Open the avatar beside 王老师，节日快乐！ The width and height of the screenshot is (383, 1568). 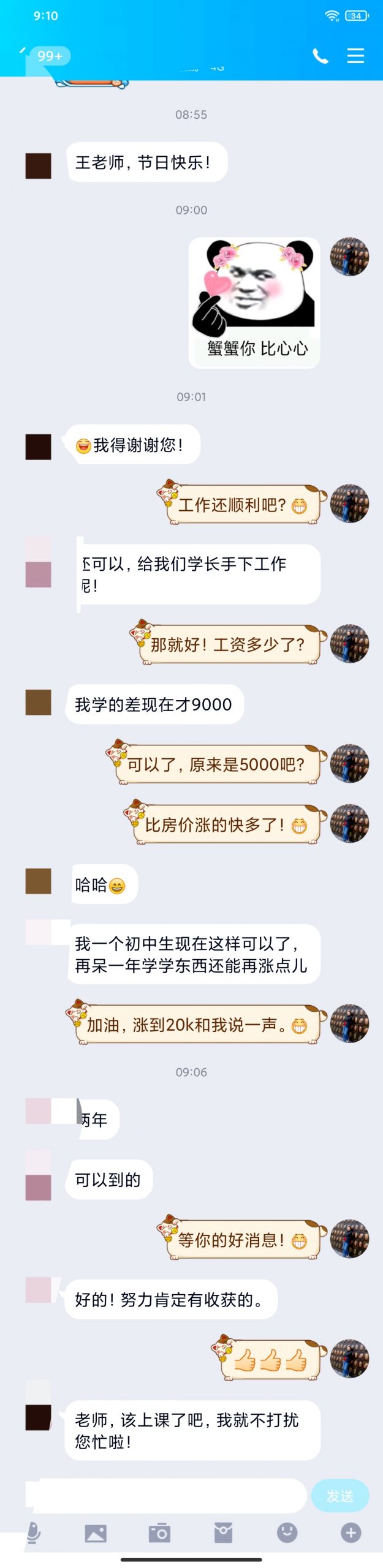[x=38, y=166]
